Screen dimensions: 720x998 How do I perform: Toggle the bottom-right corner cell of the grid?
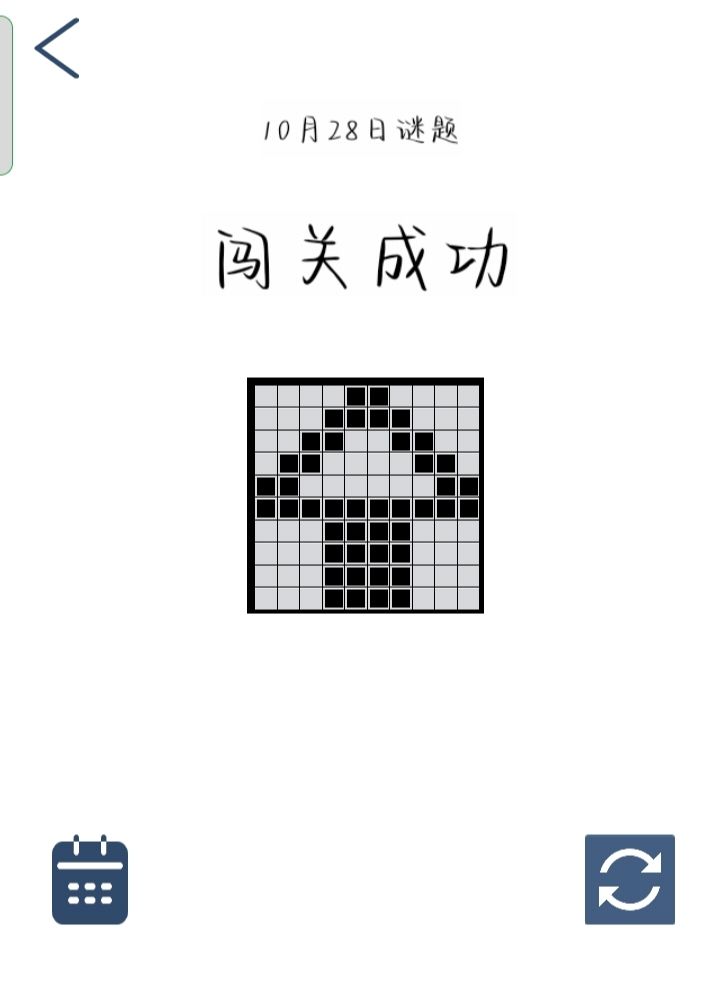(469, 598)
